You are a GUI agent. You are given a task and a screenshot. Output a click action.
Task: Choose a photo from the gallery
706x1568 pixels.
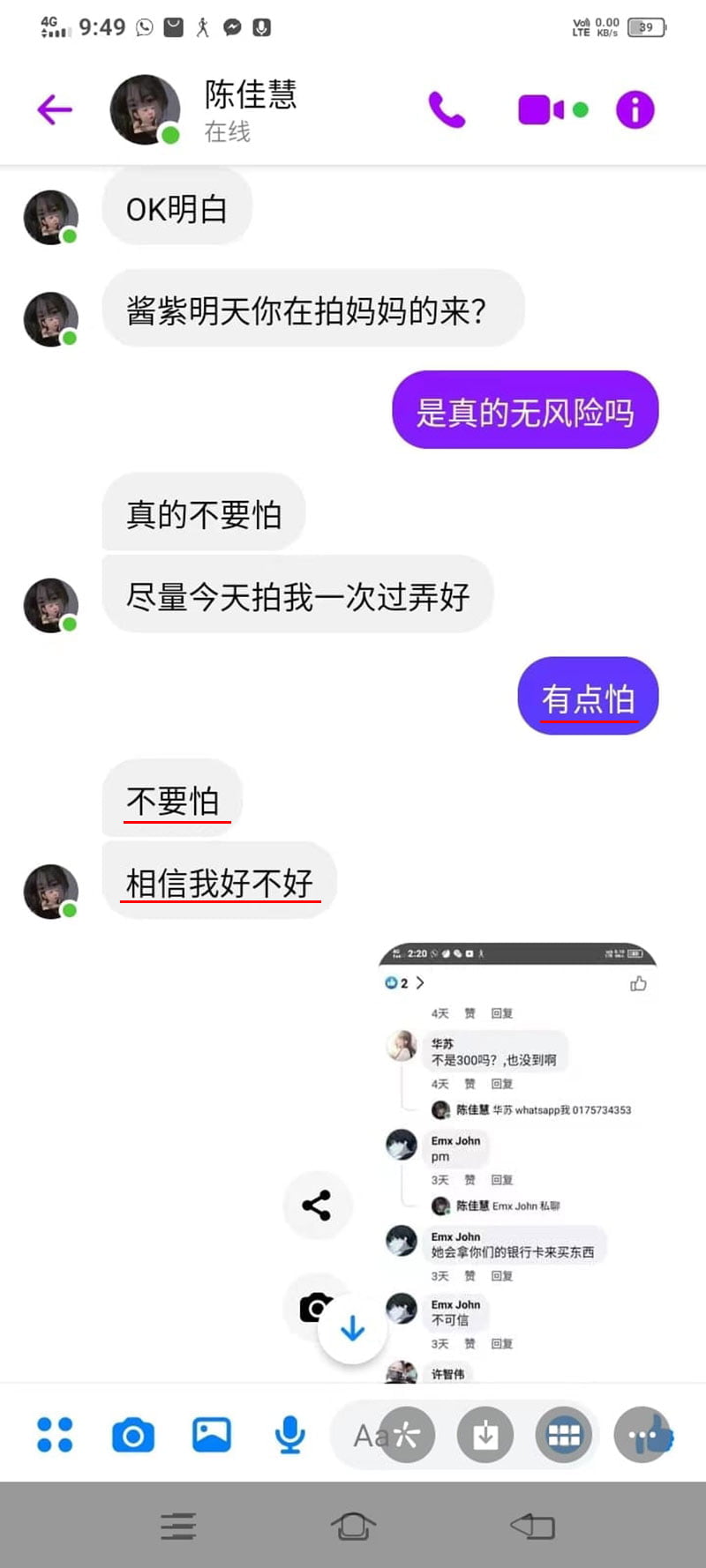212,1435
